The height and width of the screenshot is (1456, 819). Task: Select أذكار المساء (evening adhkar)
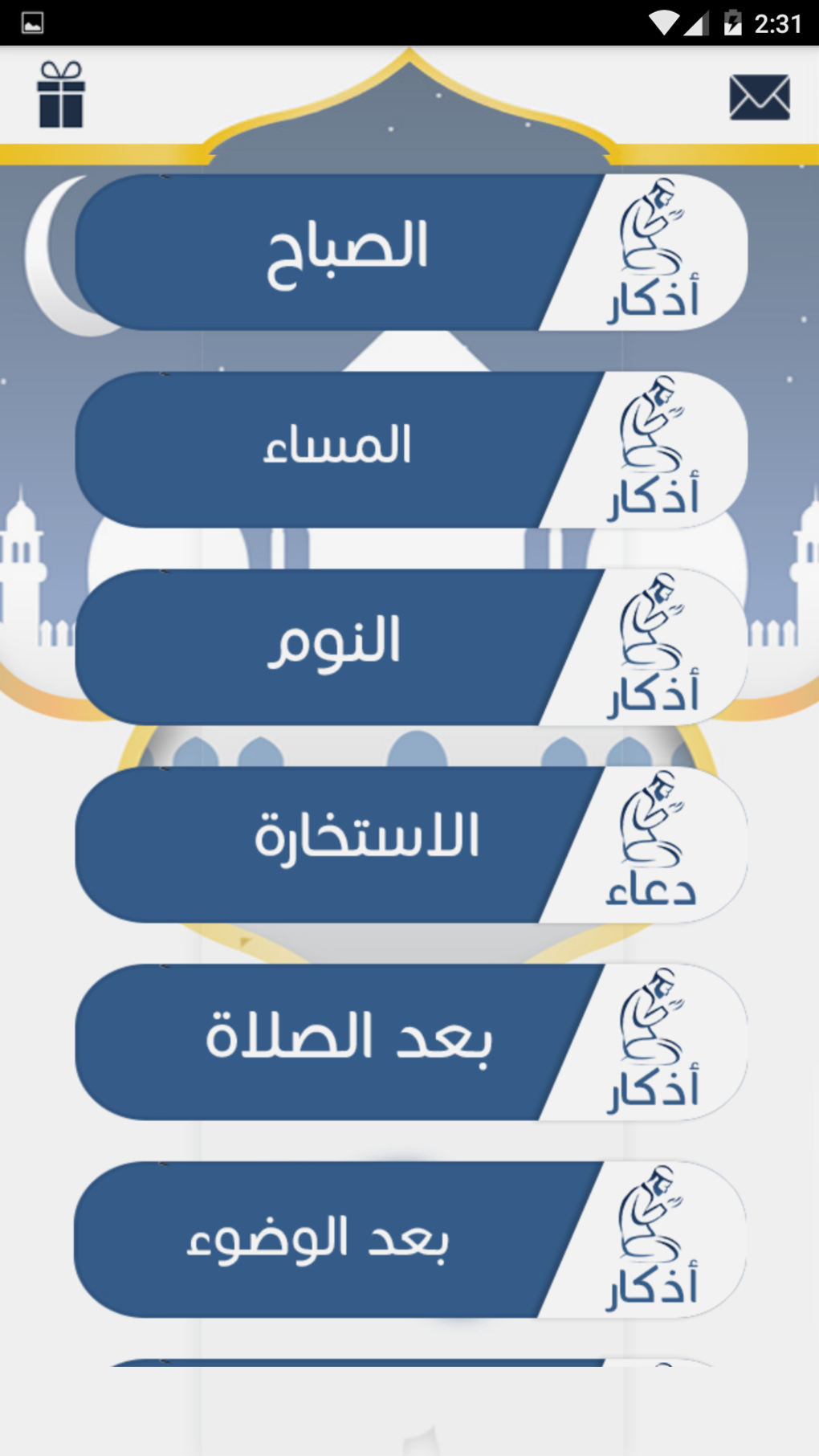coord(410,449)
